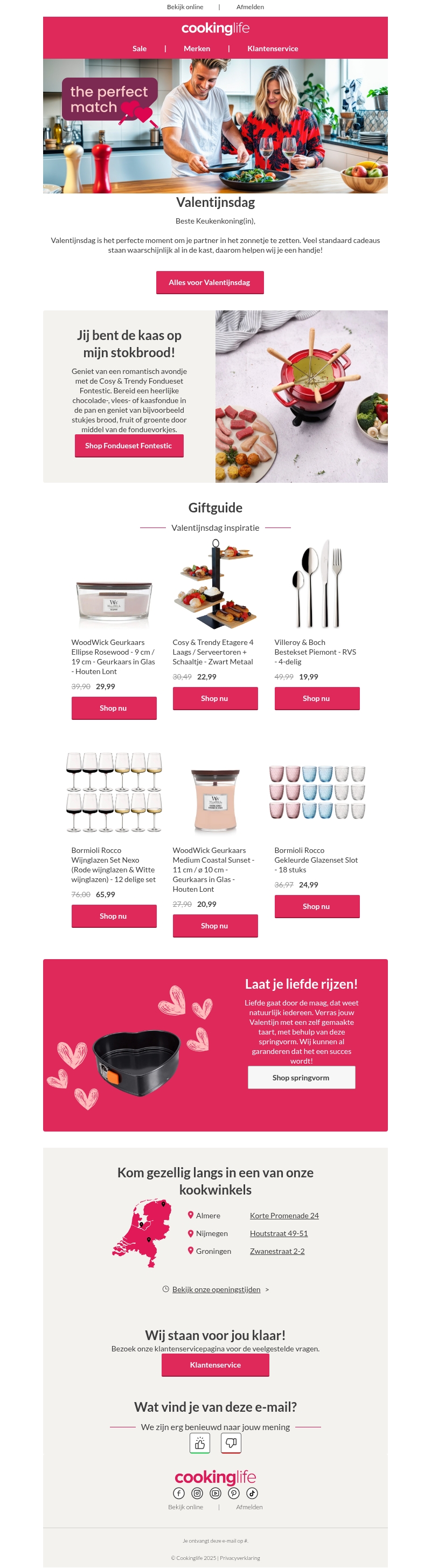Shop the WoodWick Ellipse Rosewood candle
Screen dimensions: 431x1568
click(113, 708)
